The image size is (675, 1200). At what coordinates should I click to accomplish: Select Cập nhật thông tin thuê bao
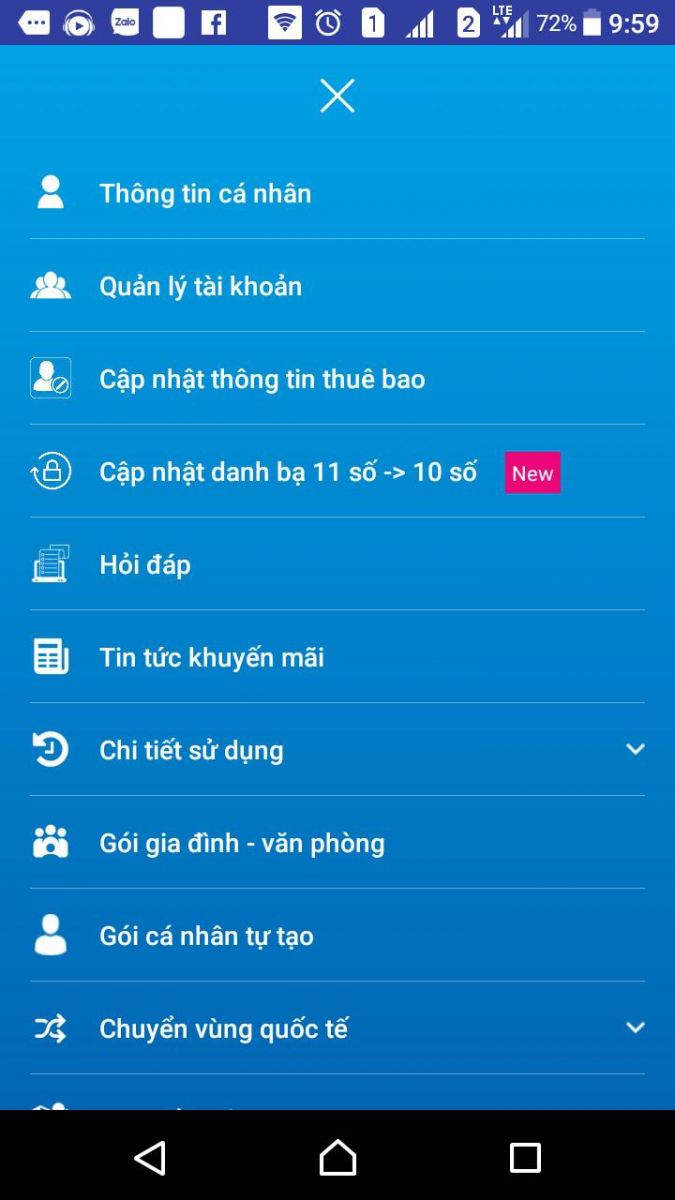click(262, 379)
